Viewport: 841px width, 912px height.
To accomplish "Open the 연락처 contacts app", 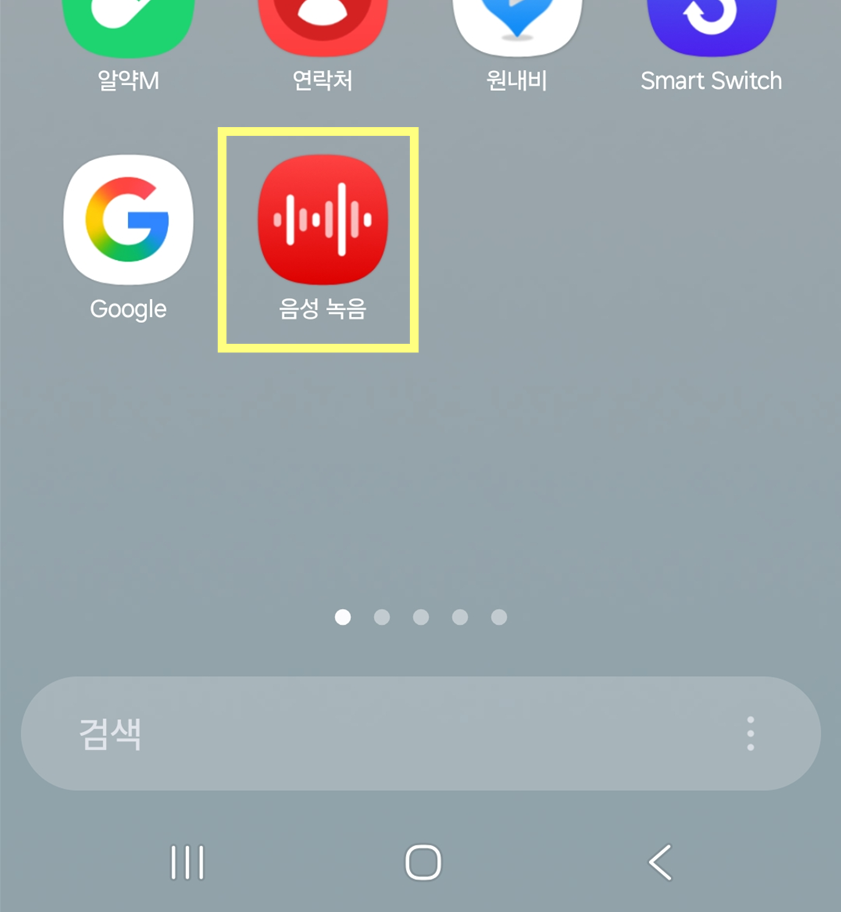I will pos(323,25).
